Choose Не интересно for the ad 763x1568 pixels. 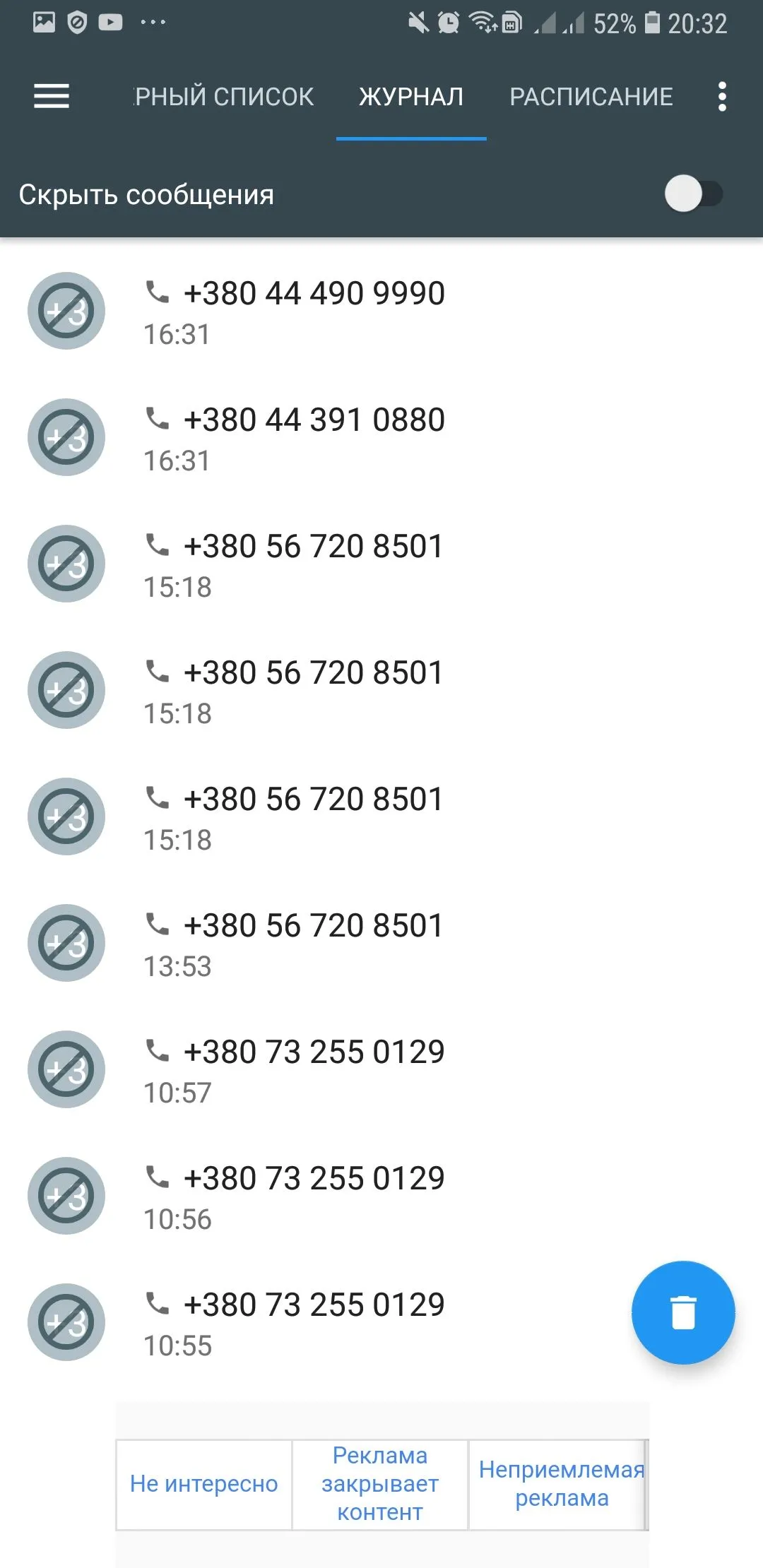pyautogui.click(x=203, y=1484)
